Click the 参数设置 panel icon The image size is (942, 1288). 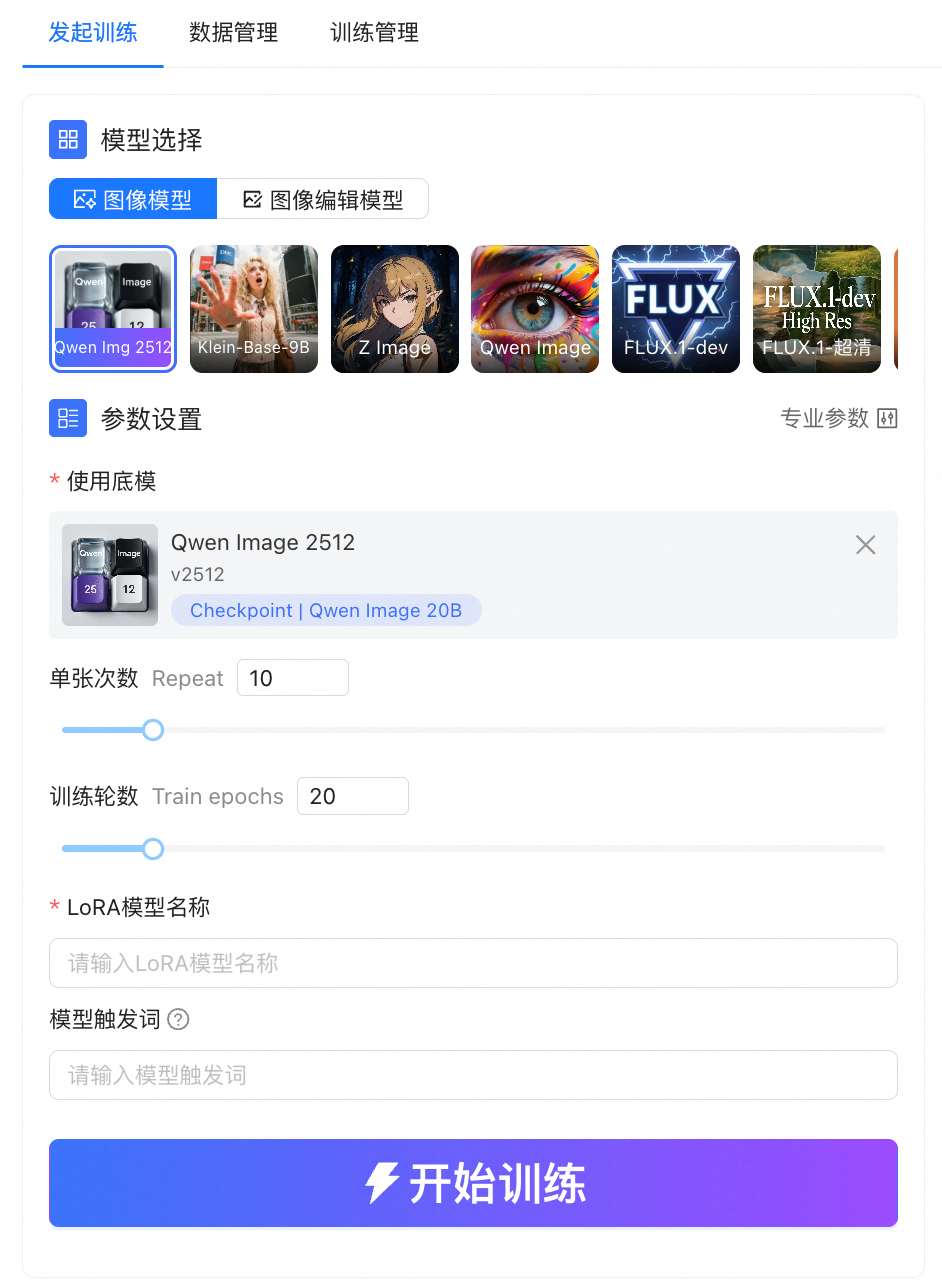pyautogui.click(x=68, y=419)
